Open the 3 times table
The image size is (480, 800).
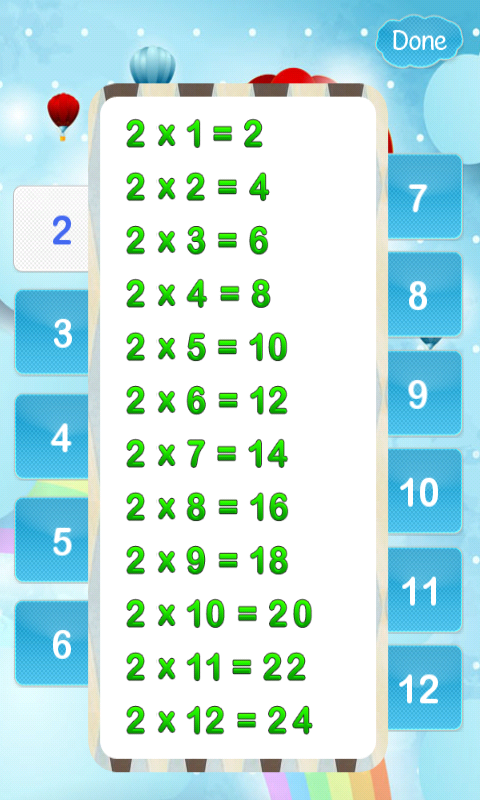(53, 332)
